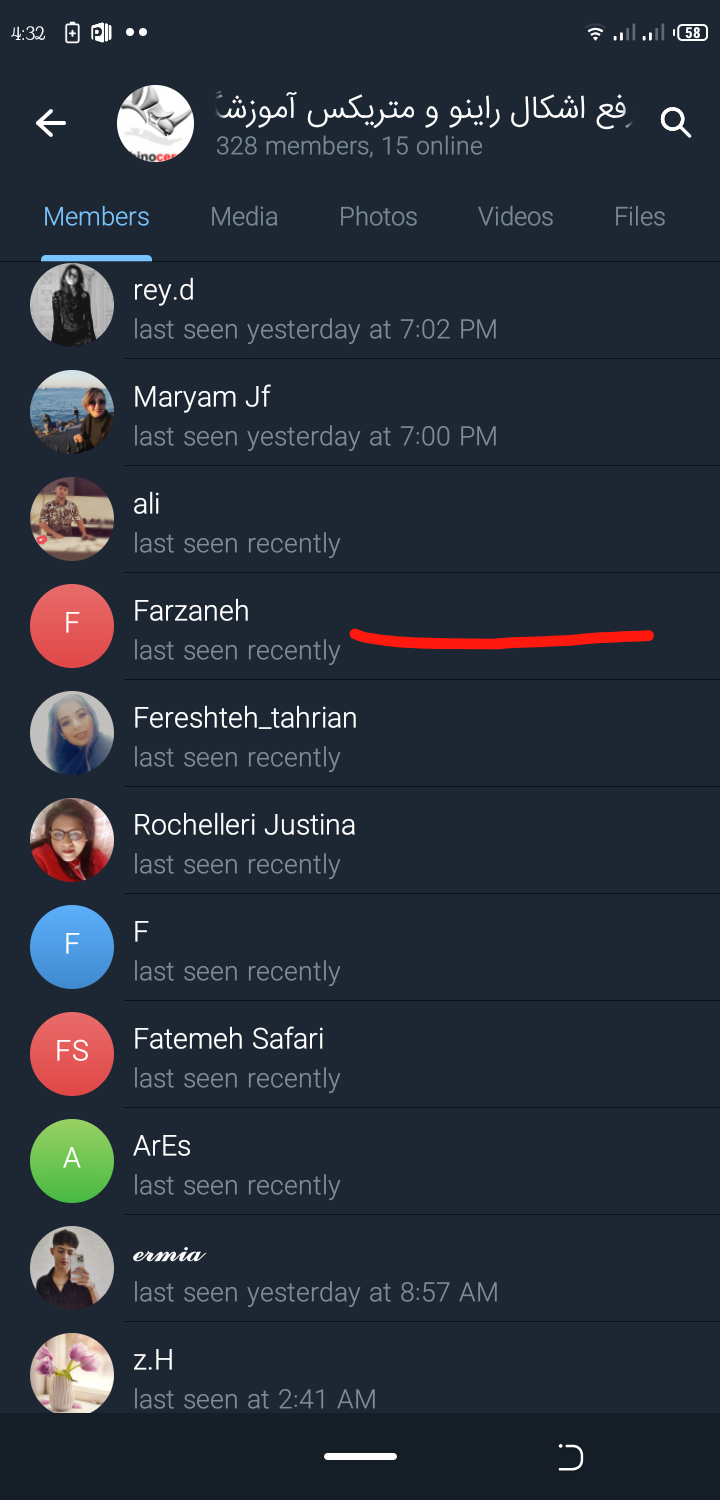This screenshot has height=1500, width=720.
Task: Select the Members tab
Action: pos(96,217)
